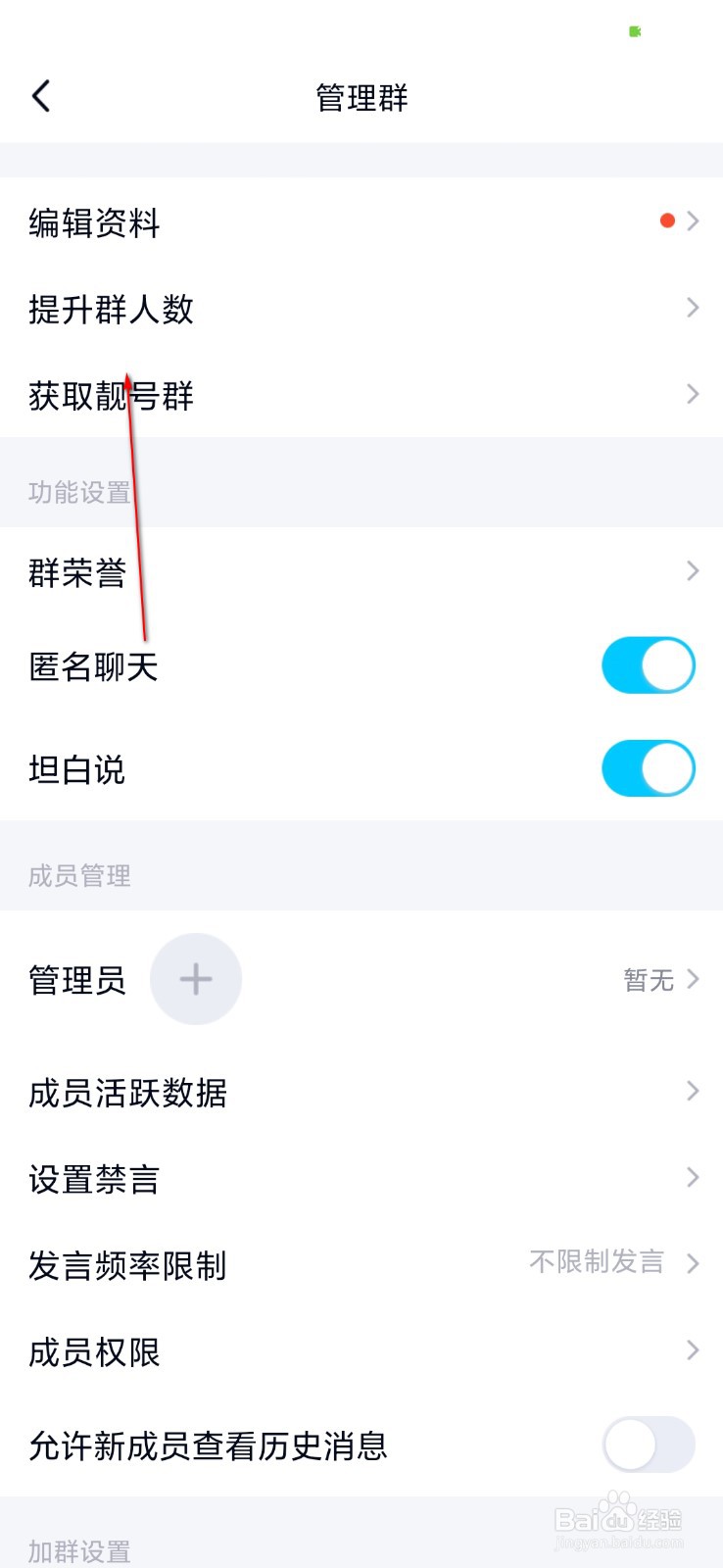723x1568 pixels.
Task: Tap the 管理群 page title
Action: pos(361,97)
